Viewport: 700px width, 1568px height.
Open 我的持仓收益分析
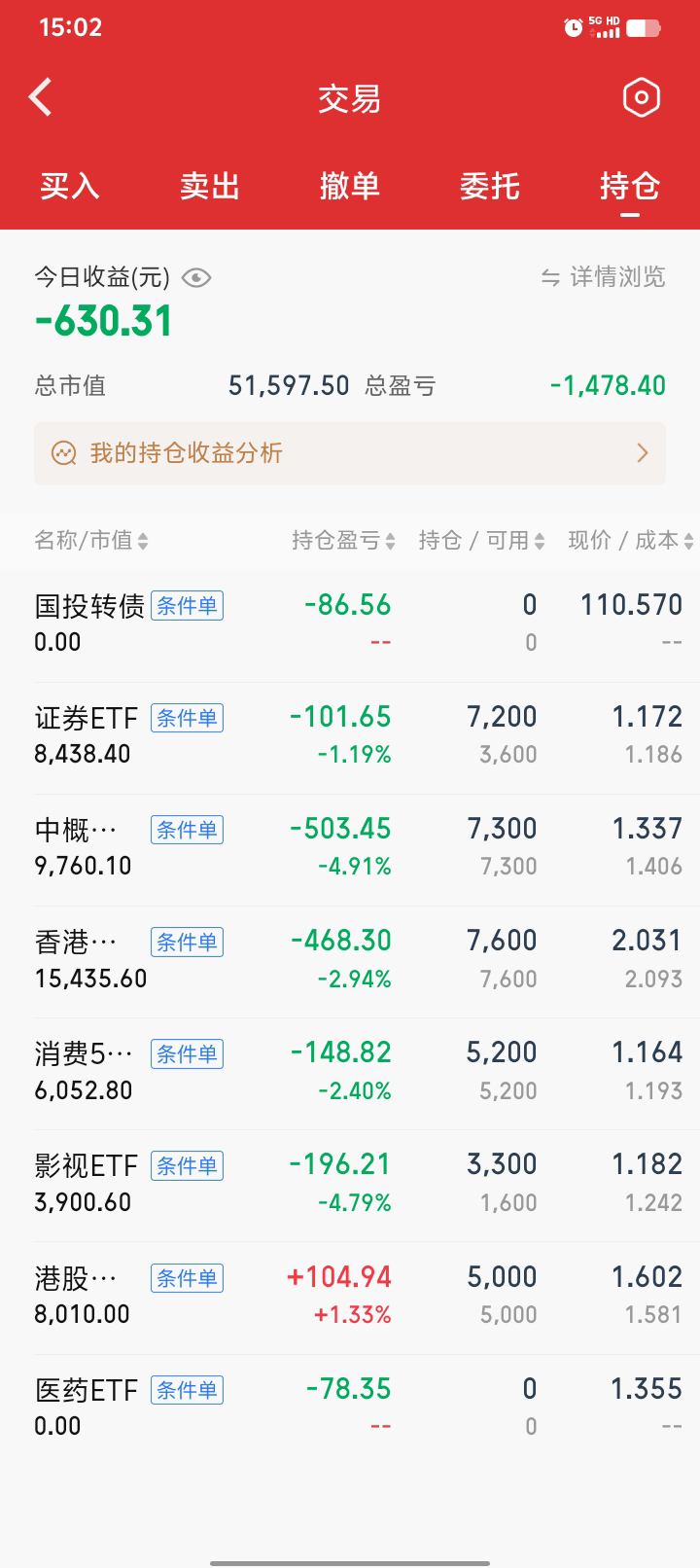coord(350,453)
